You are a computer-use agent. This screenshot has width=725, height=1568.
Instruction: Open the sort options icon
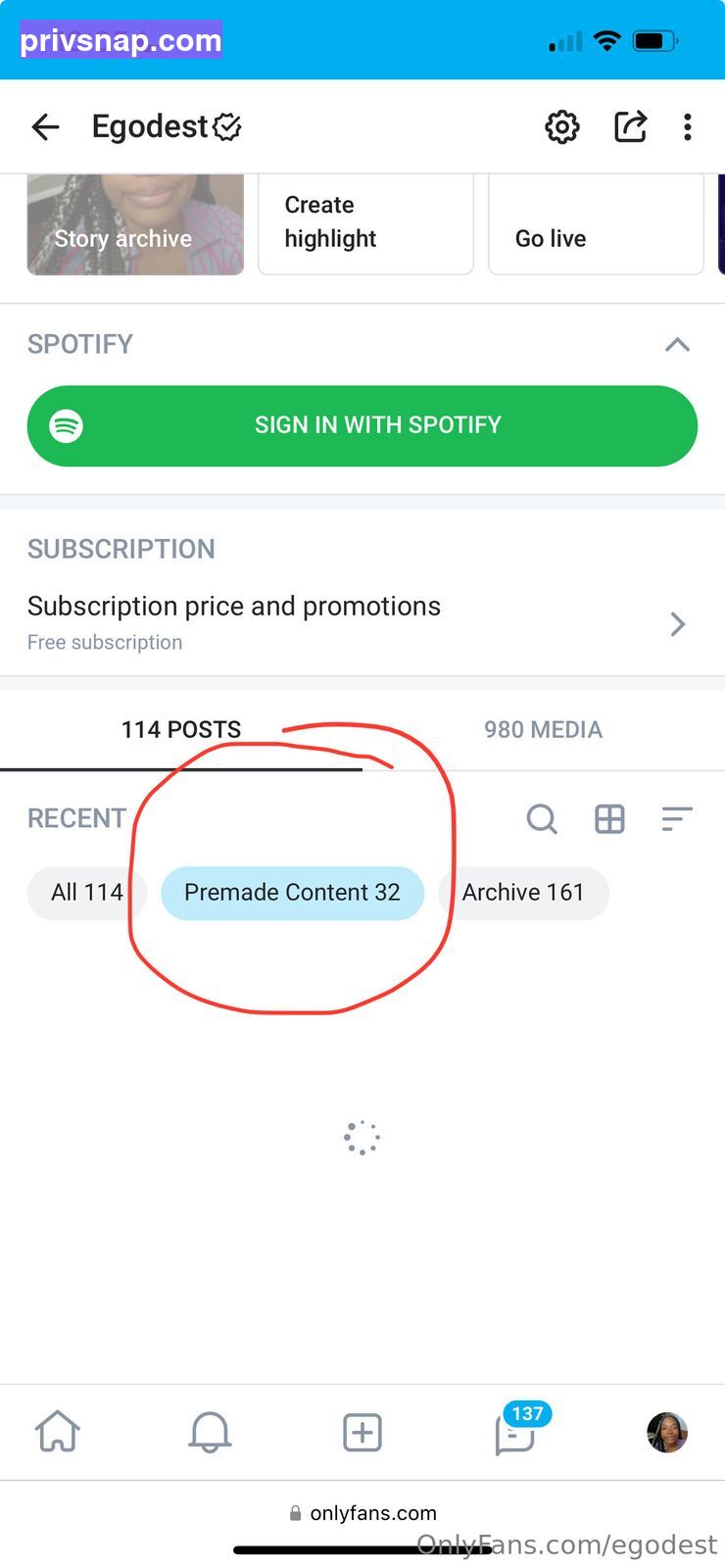click(x=677, y=818)
